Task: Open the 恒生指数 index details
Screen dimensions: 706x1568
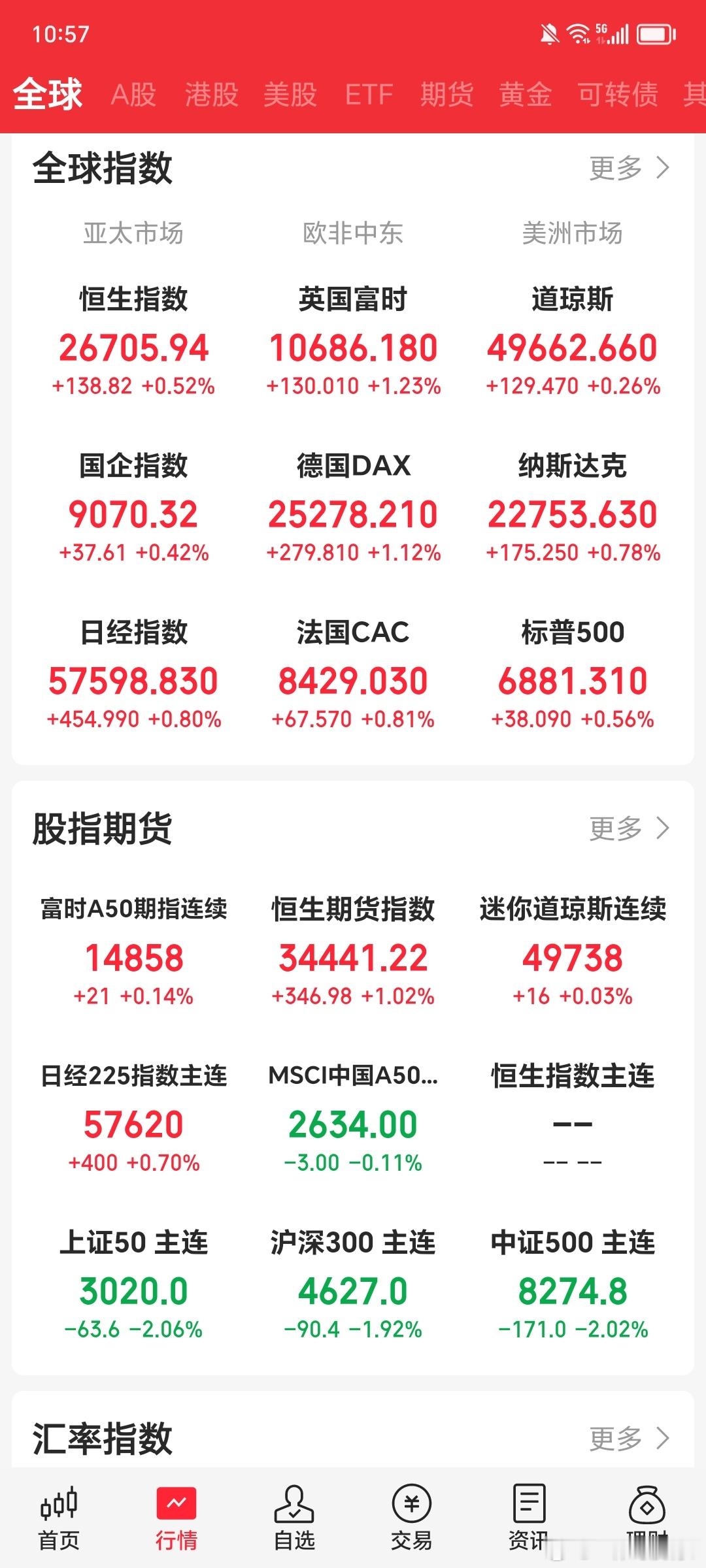Action: 134,340
